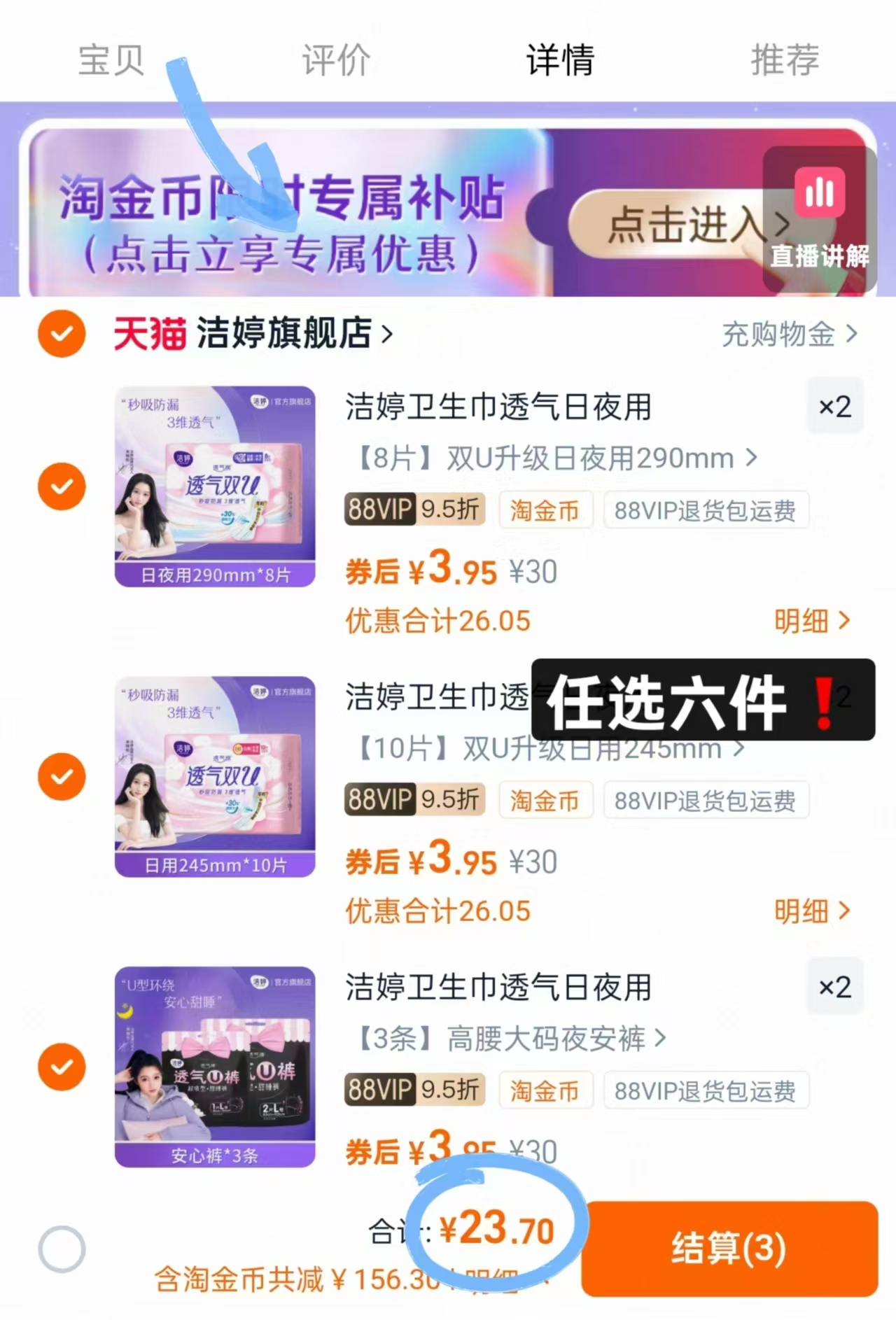Switch to the 评价 tab
Screen dimensions: 896x1320
(x=335, y=59)
